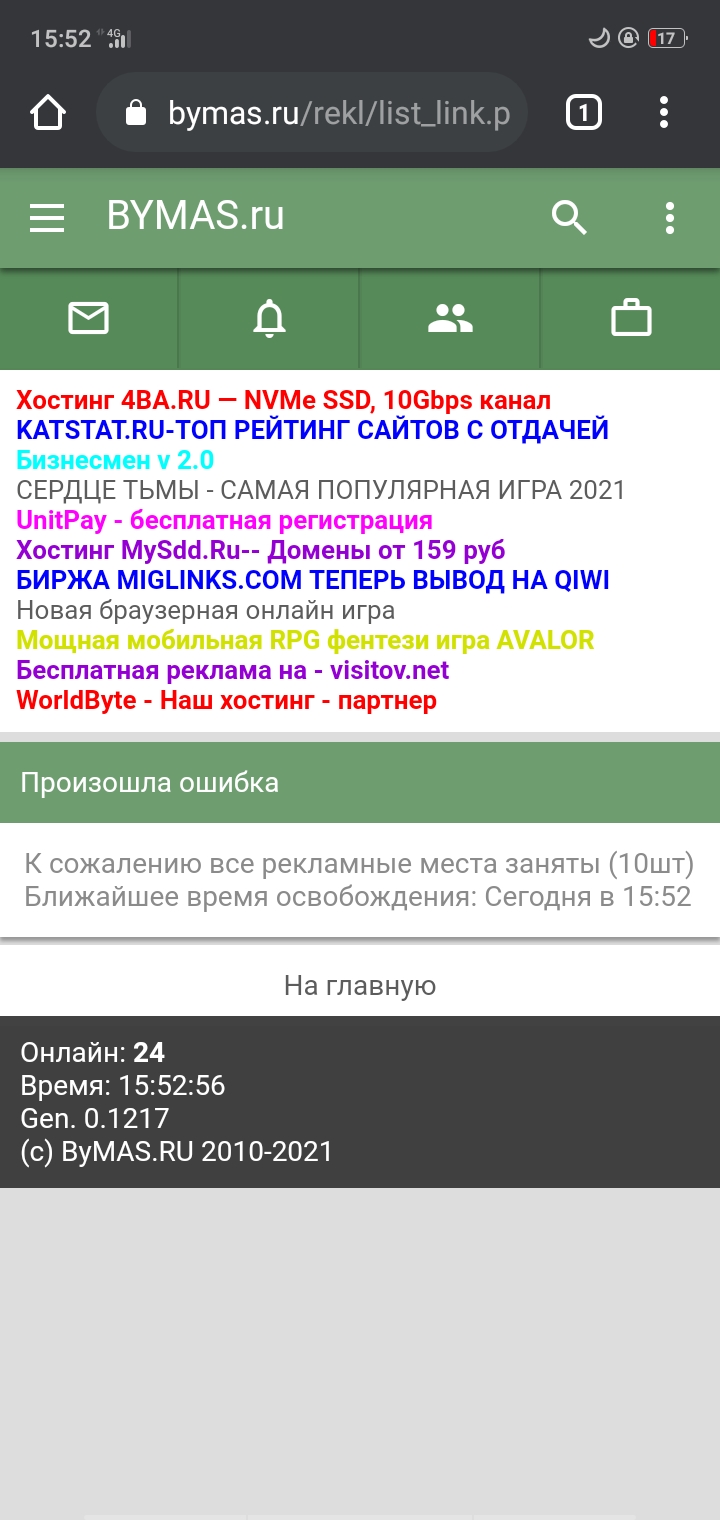Open the Хостинг 4BA.RU ad link
This screenshot has height=1520, width=720.
[x=283, y=401]
